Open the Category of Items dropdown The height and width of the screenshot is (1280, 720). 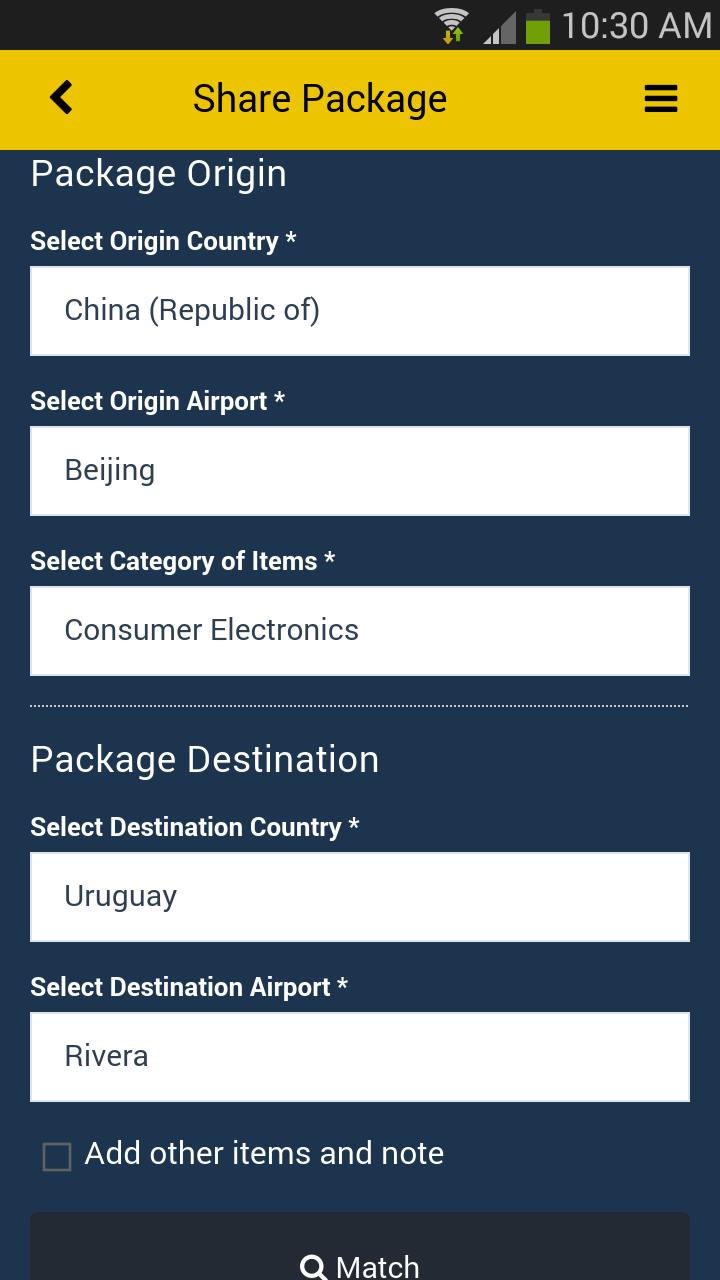coord(360,630)
